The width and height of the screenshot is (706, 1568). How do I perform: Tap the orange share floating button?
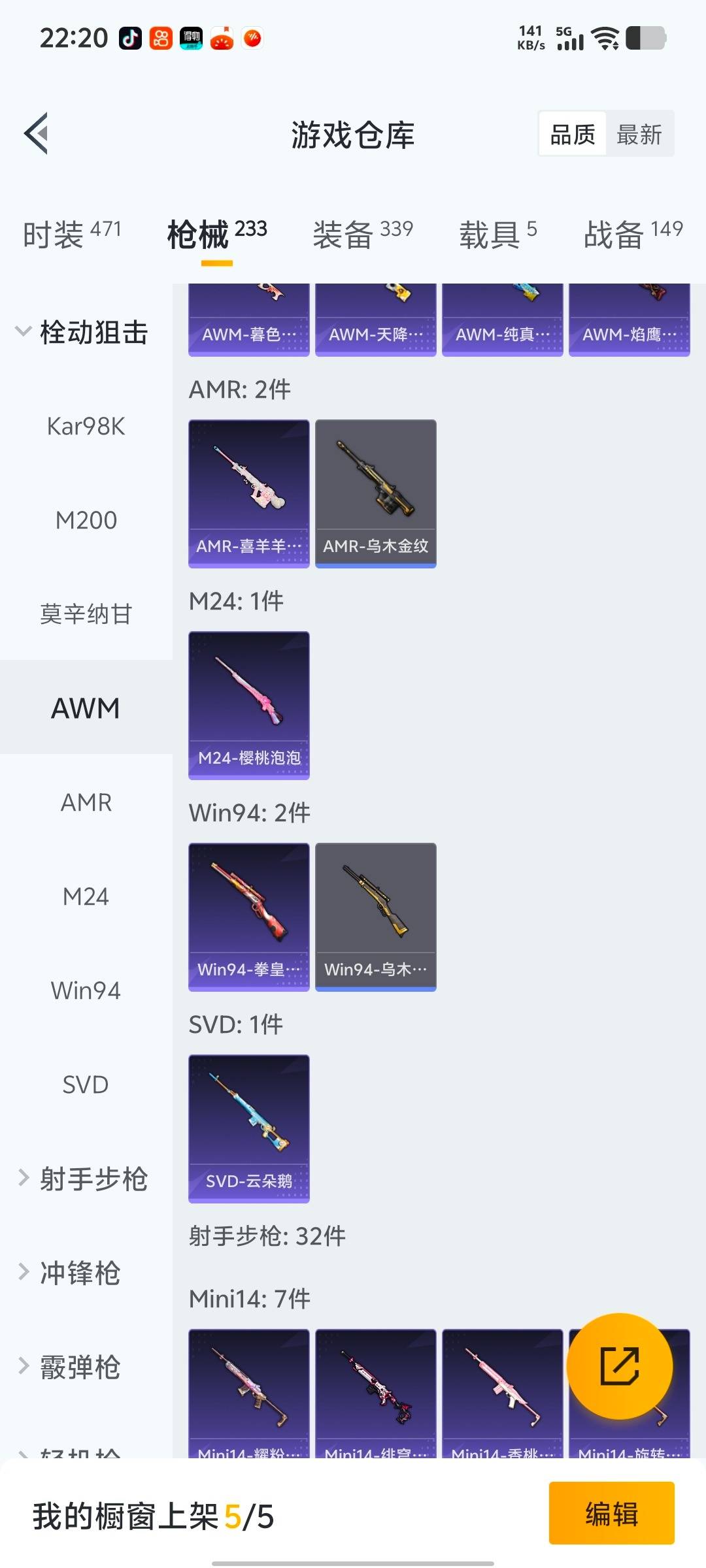(619, 1366)
